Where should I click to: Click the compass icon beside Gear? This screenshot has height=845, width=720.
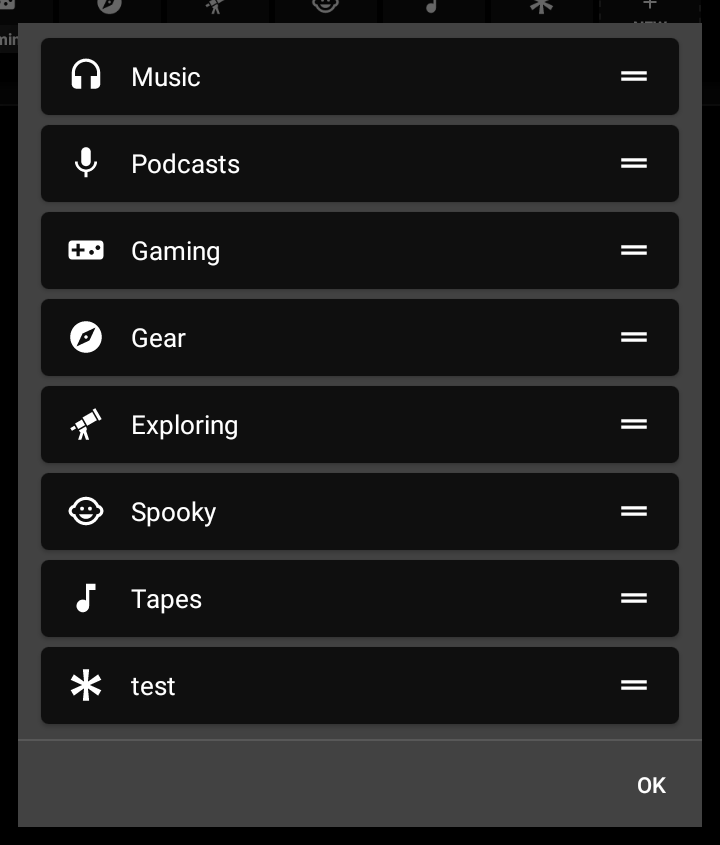click(x=87, y=337)
